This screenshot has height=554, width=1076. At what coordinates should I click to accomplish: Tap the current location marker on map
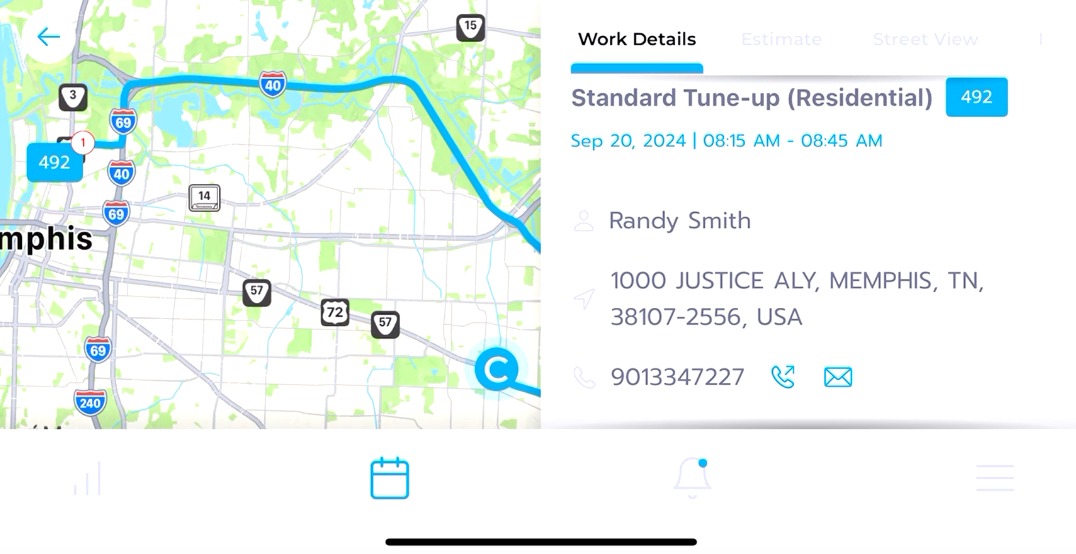[496, 371]
